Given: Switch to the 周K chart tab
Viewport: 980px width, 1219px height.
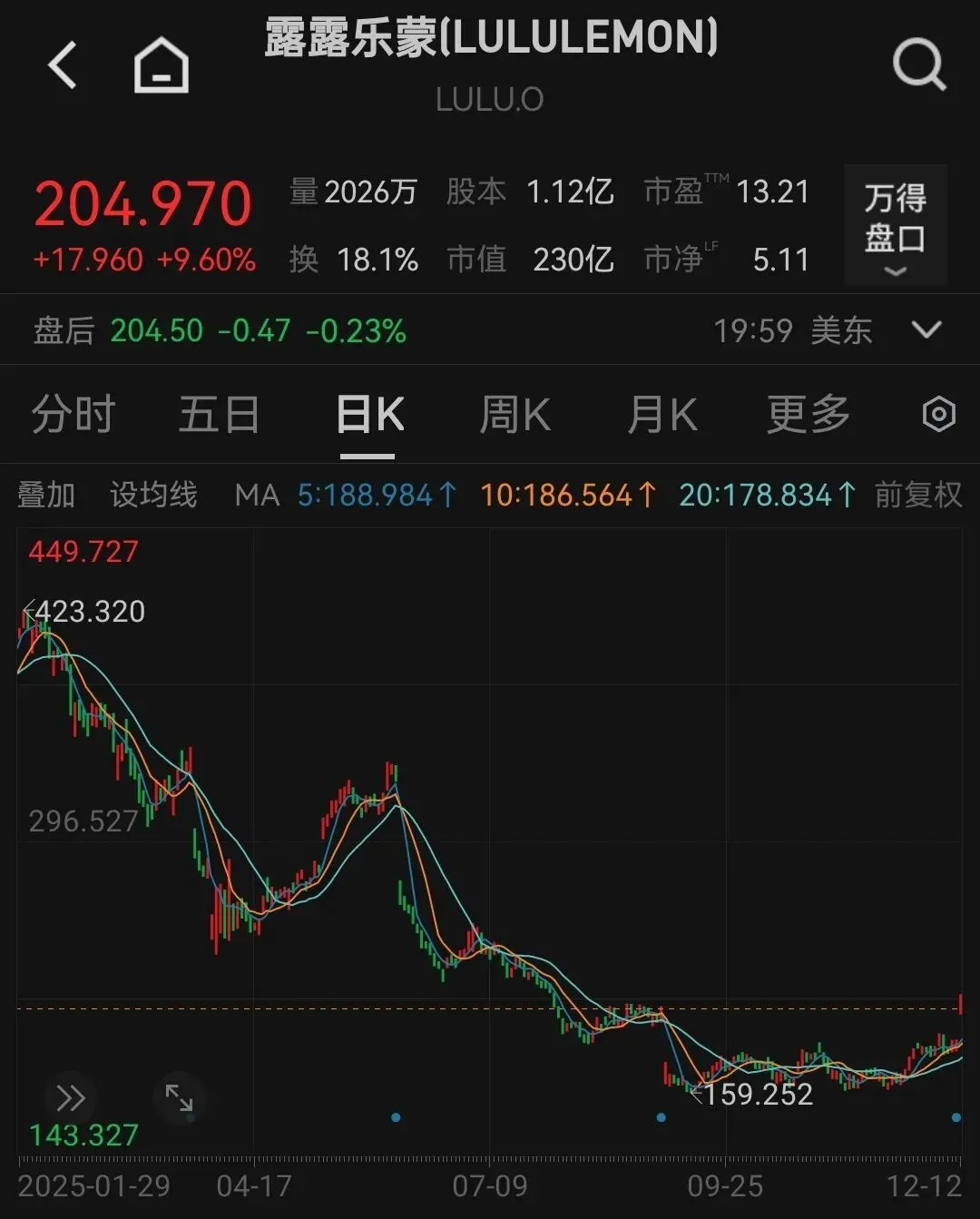Looking at the screenshot, I should [514, 416].
